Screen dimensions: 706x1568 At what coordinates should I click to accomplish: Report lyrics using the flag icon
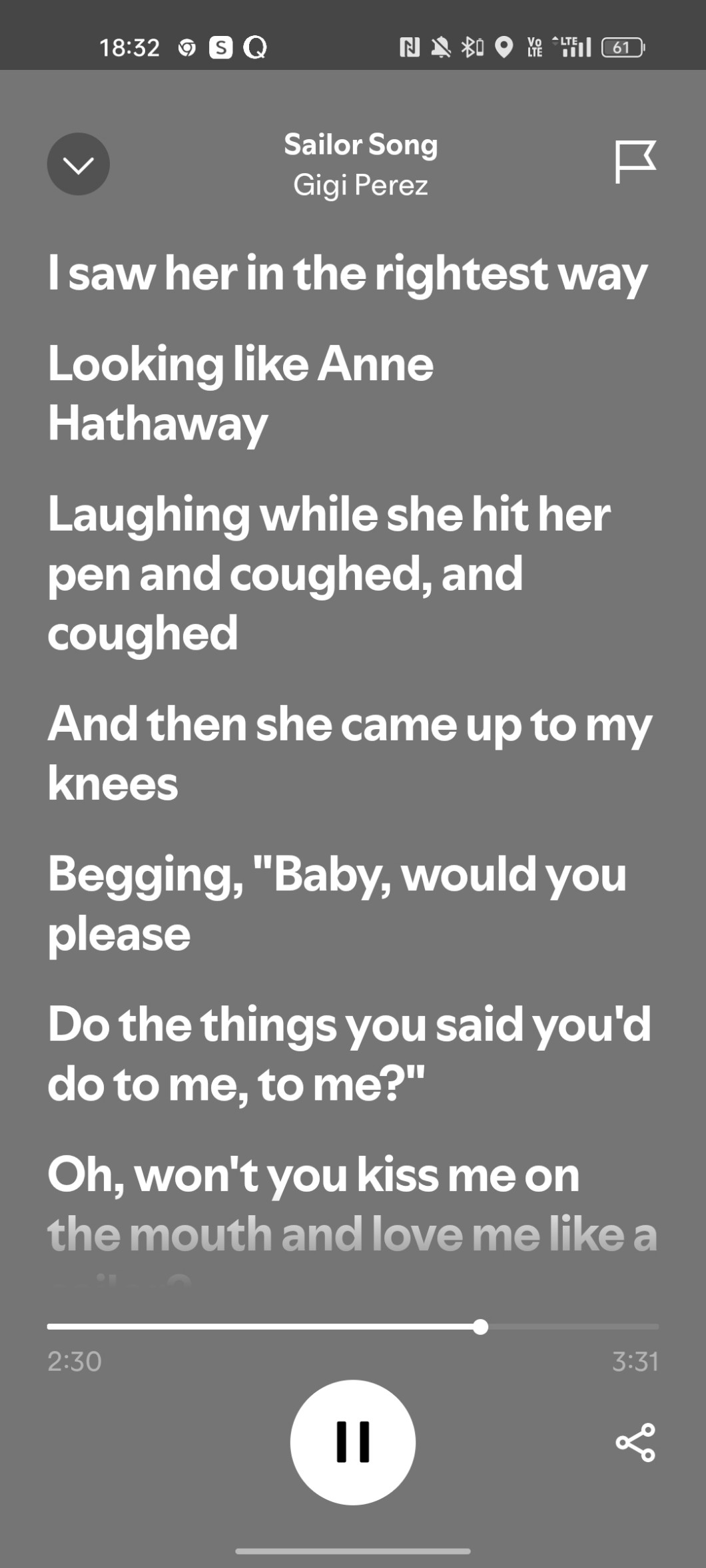(635, 161)
